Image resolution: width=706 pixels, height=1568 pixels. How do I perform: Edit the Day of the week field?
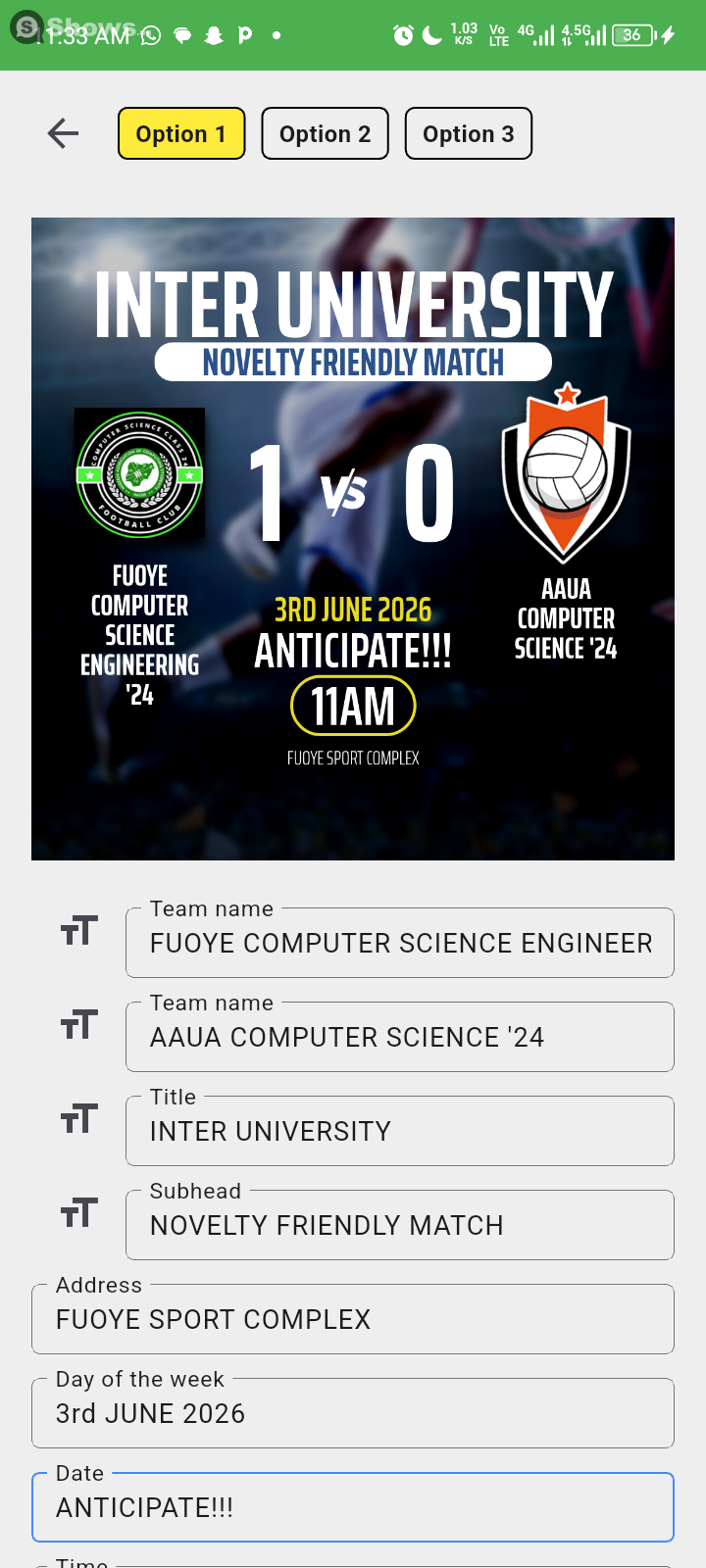[x=353, y=1413]
